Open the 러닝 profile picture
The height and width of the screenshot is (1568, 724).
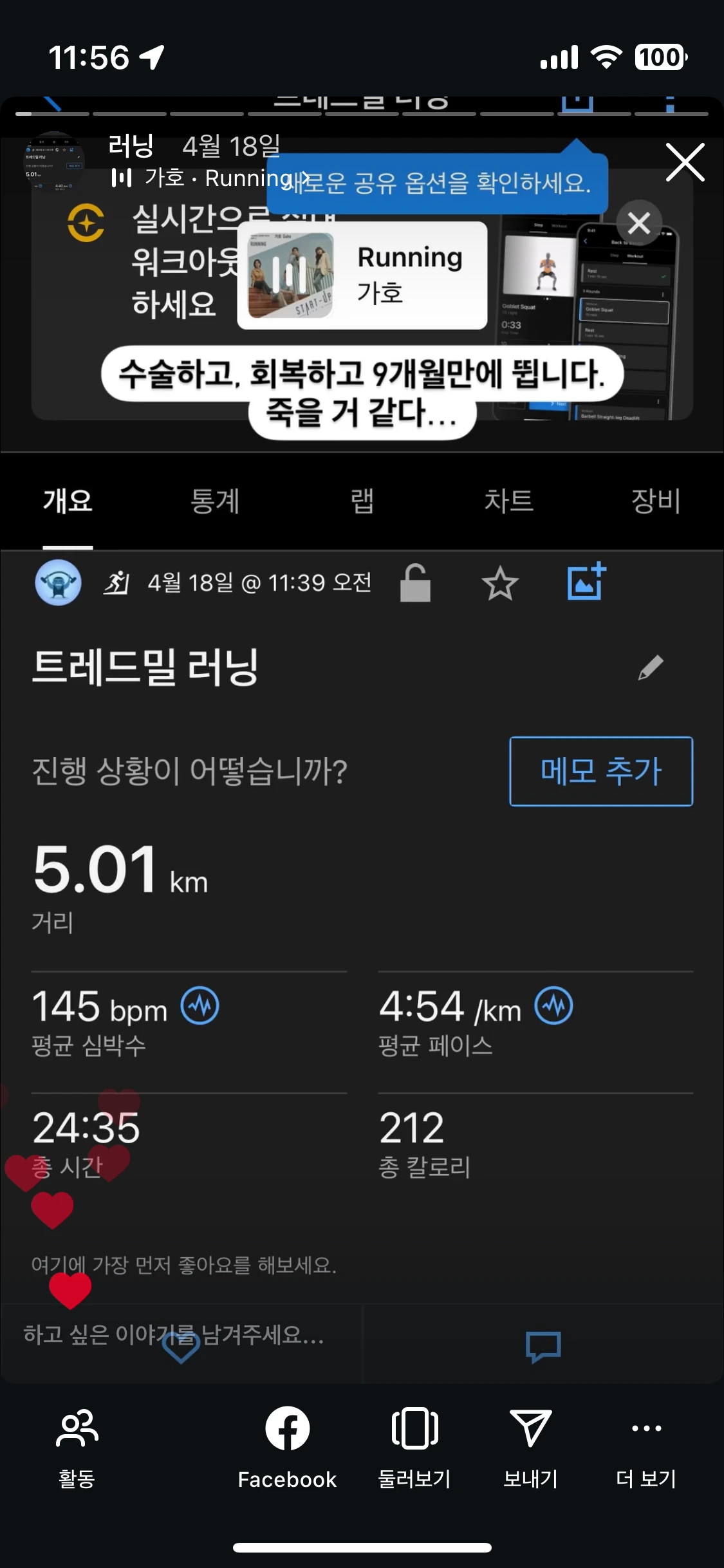pos(53,162)
